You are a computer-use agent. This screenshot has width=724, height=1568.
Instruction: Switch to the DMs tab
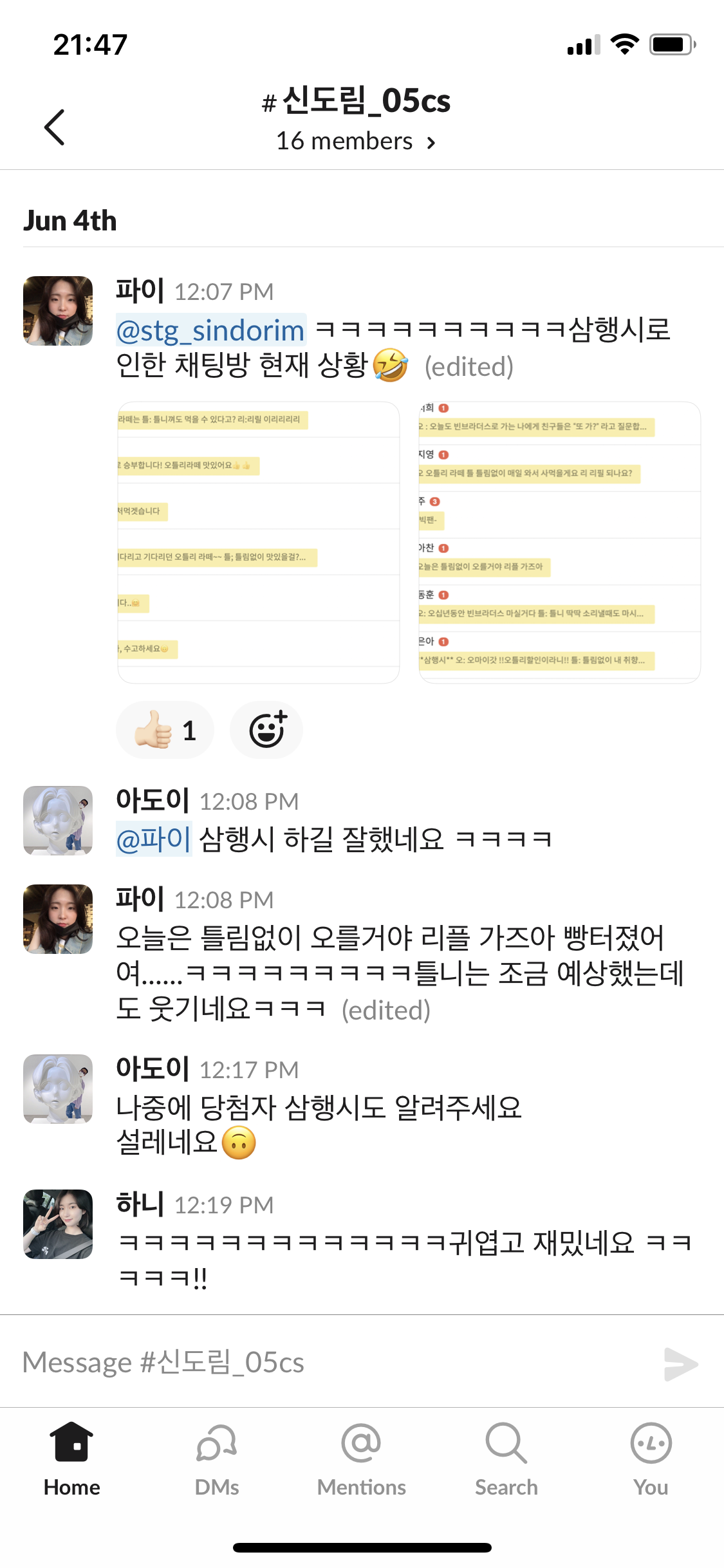[x=217, y=1460]
